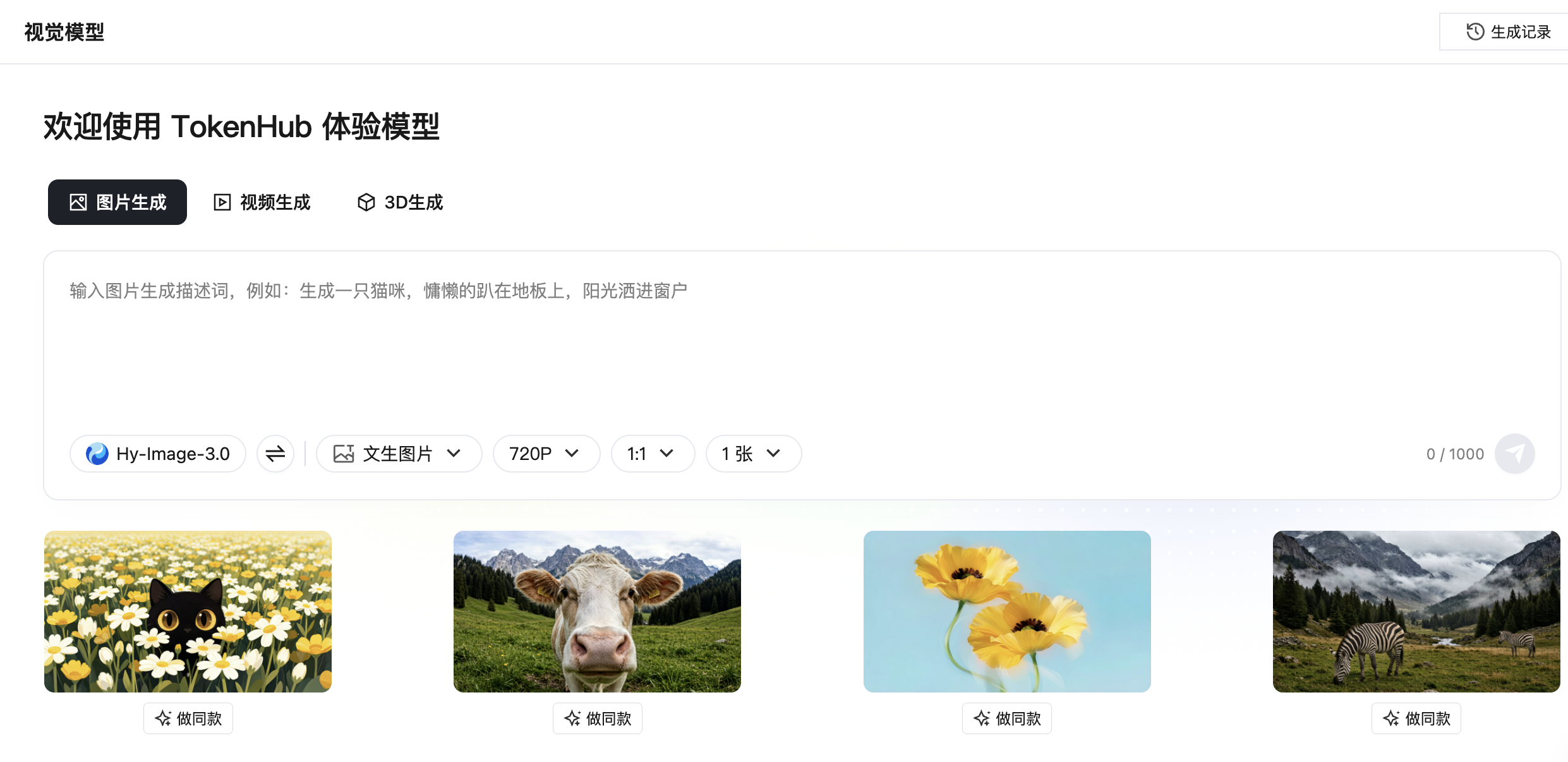Open 生成记录 generation history

(1507, 32)
